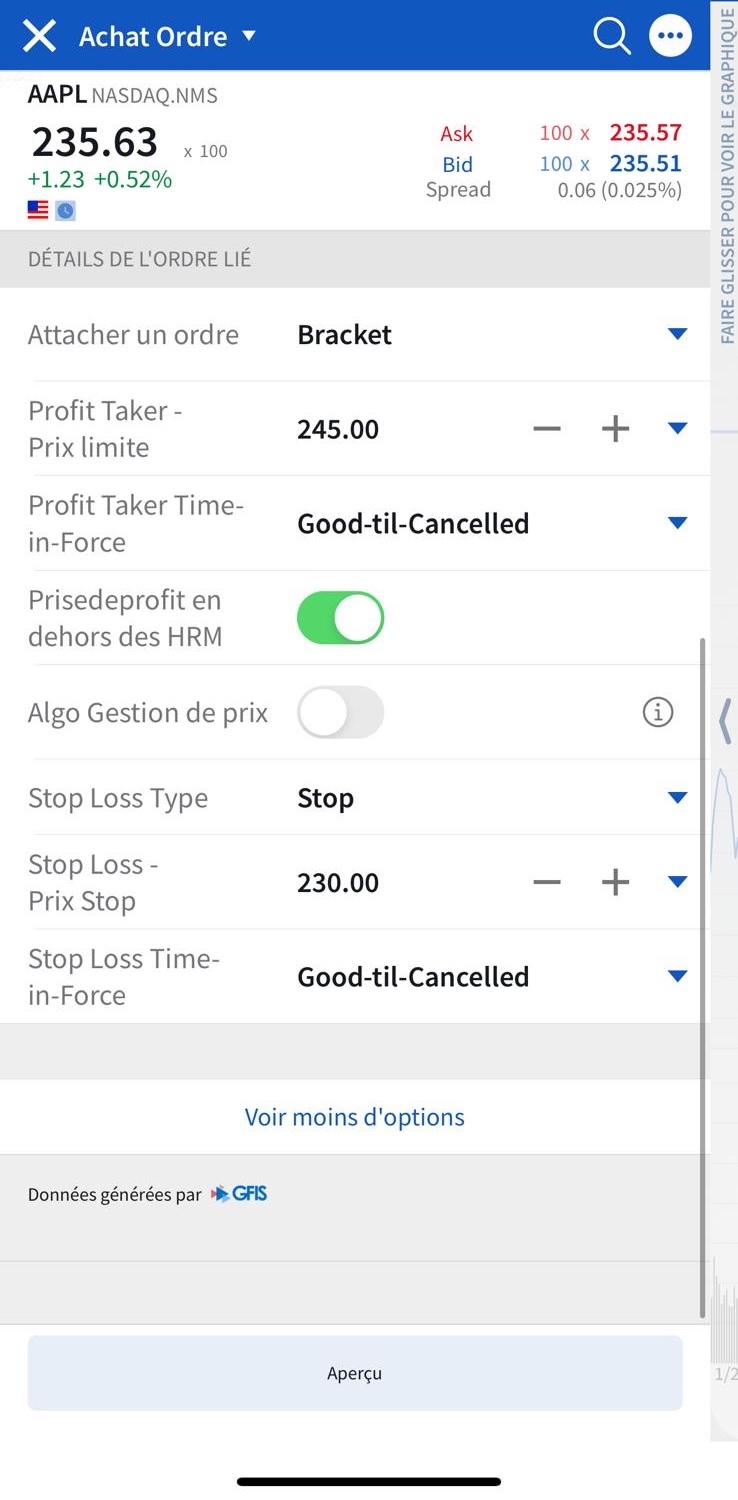Tap Voir moins d'options link
This screenshot has height=1500, width=738.
[x=355, y=1117]
